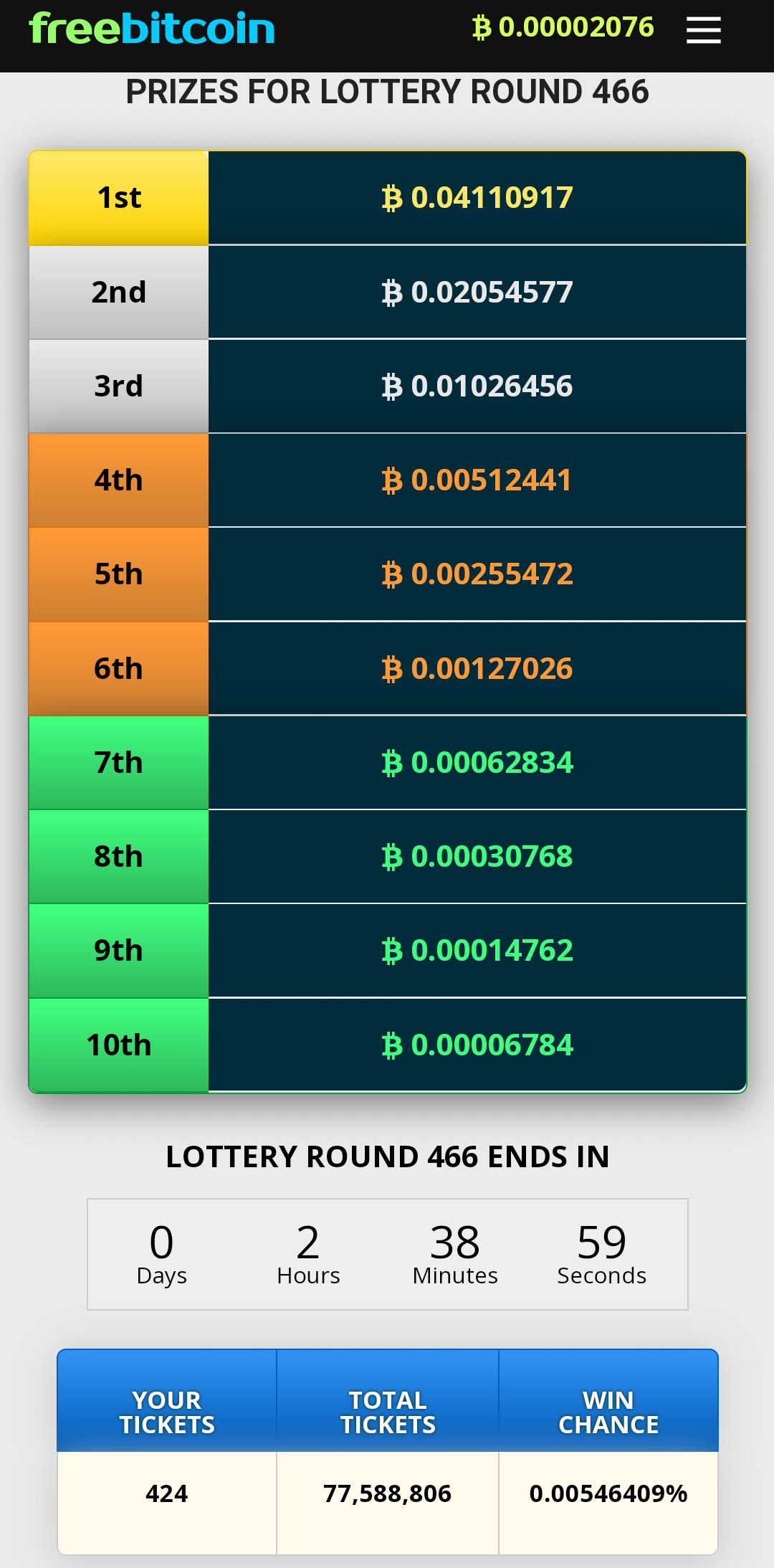
Task: Open the account balance display
Action: click(563, 28)
